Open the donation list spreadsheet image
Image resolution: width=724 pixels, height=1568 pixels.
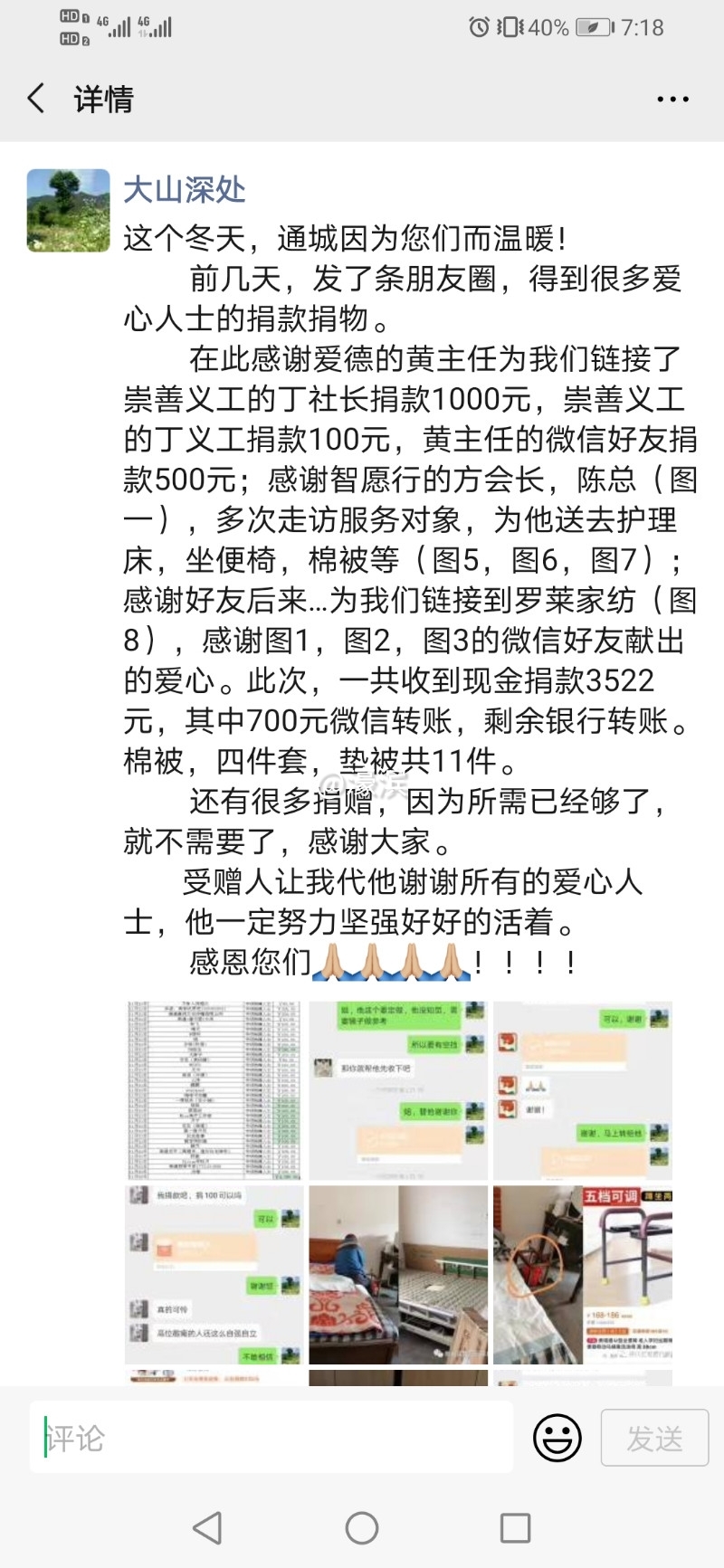(214, 1090)
